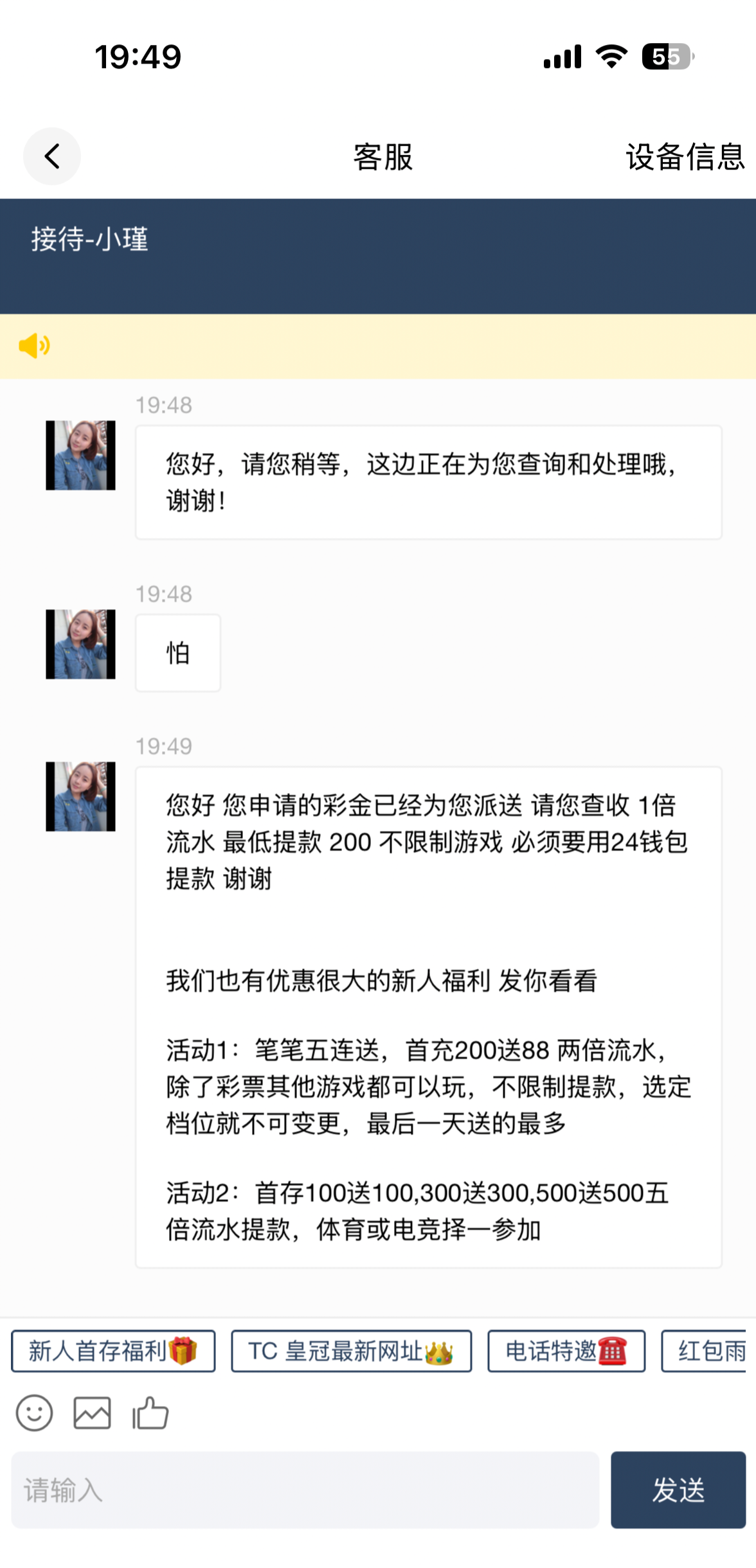Choose the 电话特邀 chip
The image size is (756, 1568).
click(566, 1351)
